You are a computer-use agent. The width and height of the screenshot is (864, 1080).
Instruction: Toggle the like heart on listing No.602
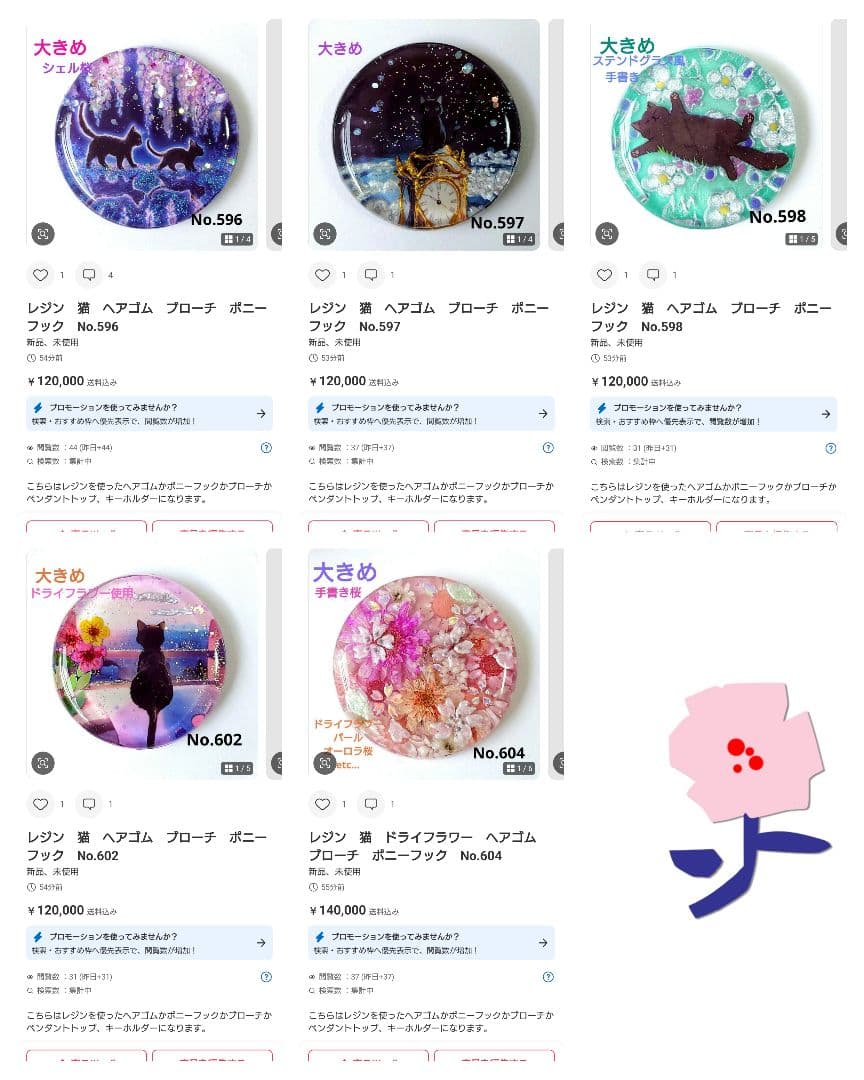point(40,803)
